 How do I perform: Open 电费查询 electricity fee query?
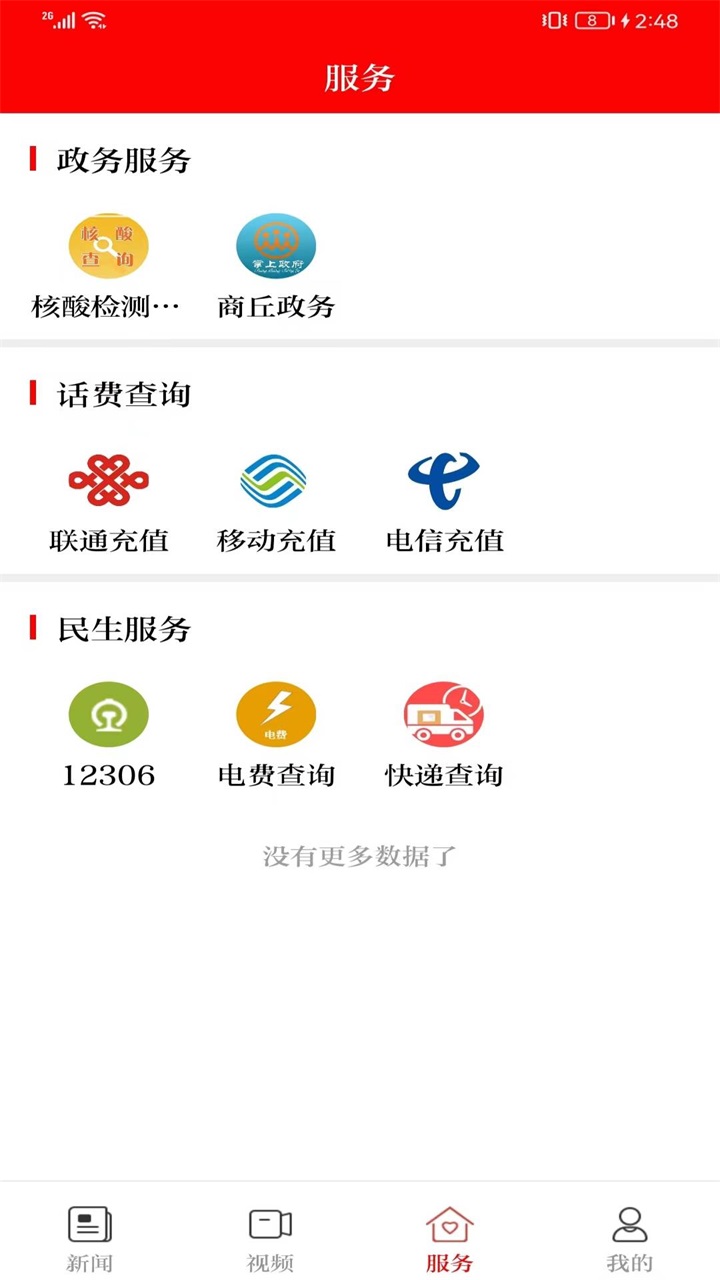(275, 713)
